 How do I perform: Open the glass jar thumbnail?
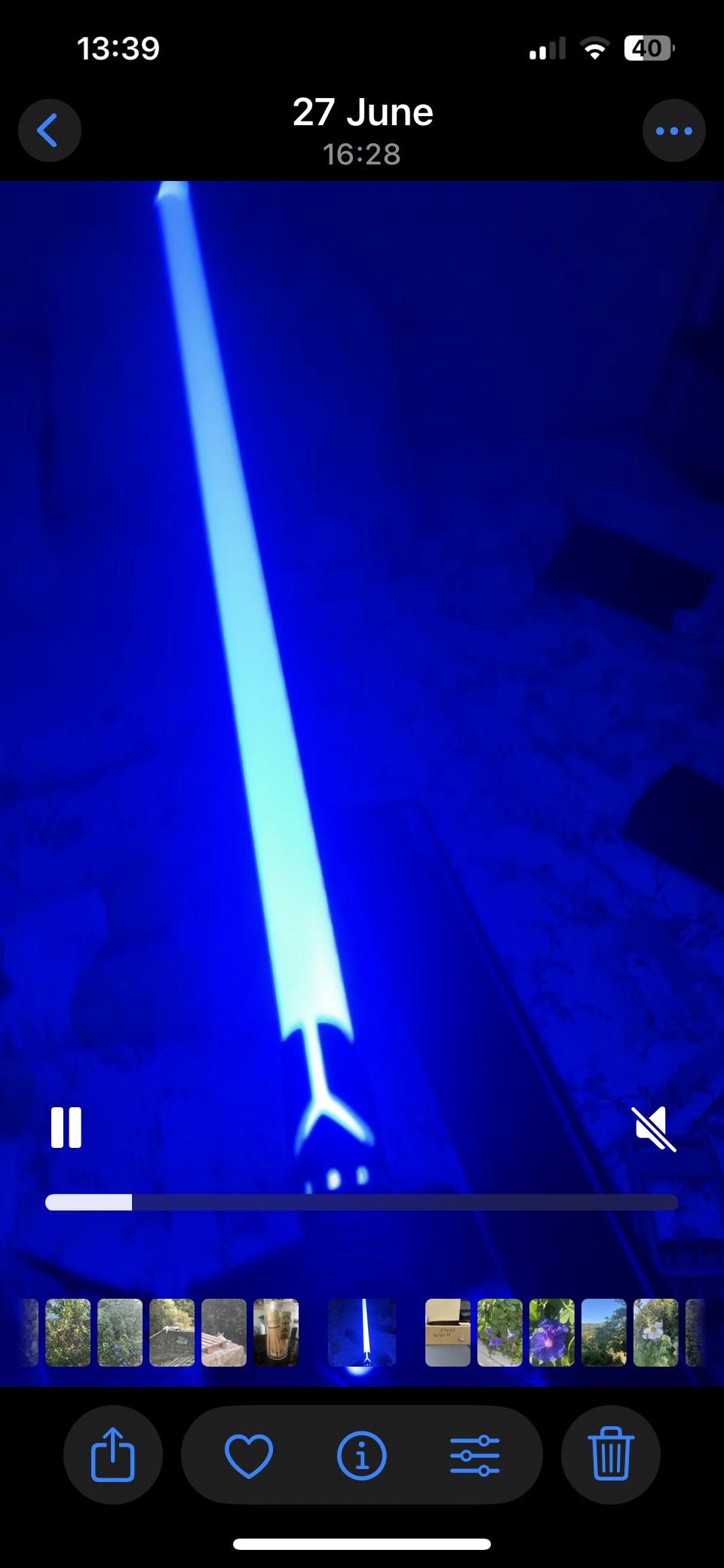(x=276, y=1333)
